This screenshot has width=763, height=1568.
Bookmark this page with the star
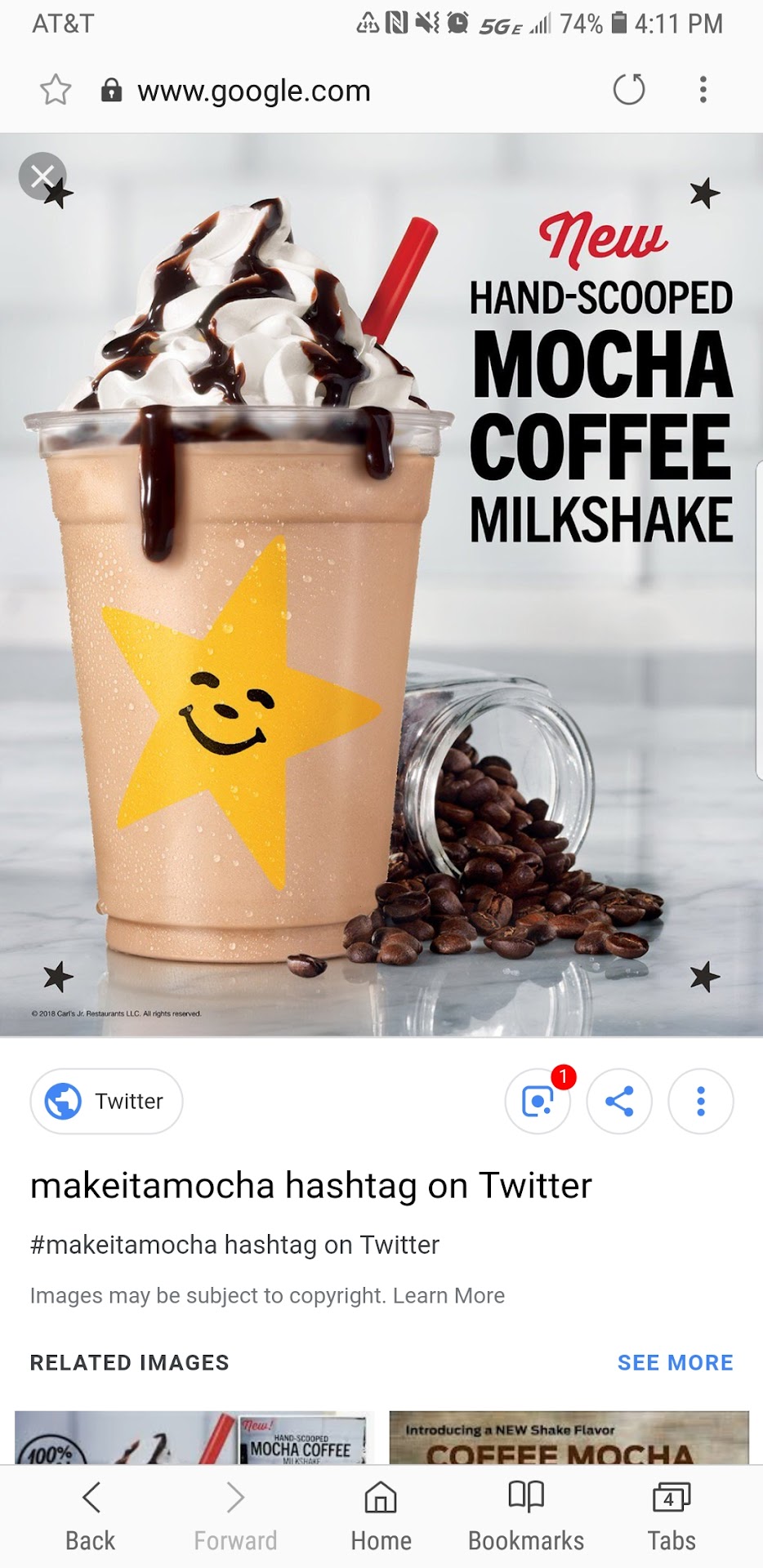click(x=56, y=90)
